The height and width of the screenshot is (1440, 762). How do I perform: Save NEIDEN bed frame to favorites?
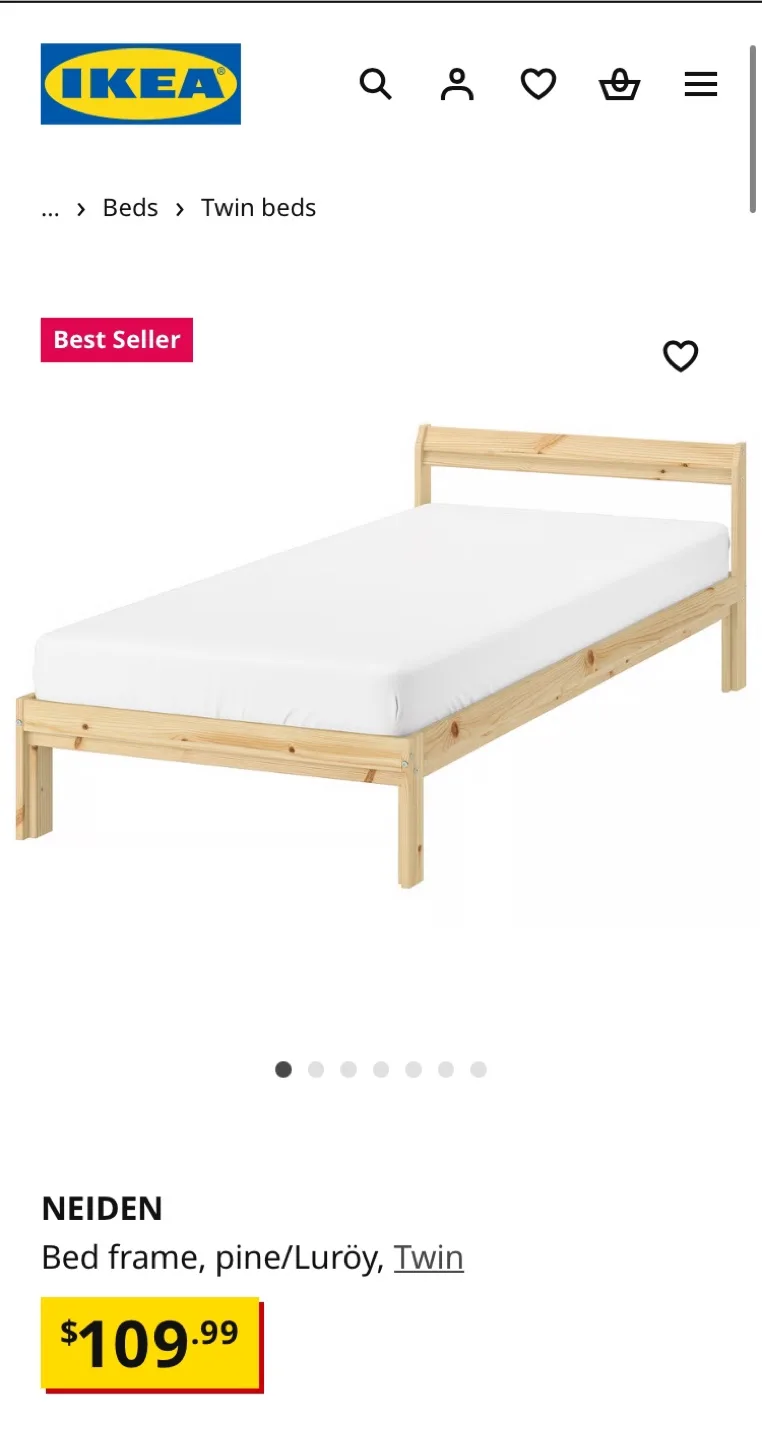point(680,356)
